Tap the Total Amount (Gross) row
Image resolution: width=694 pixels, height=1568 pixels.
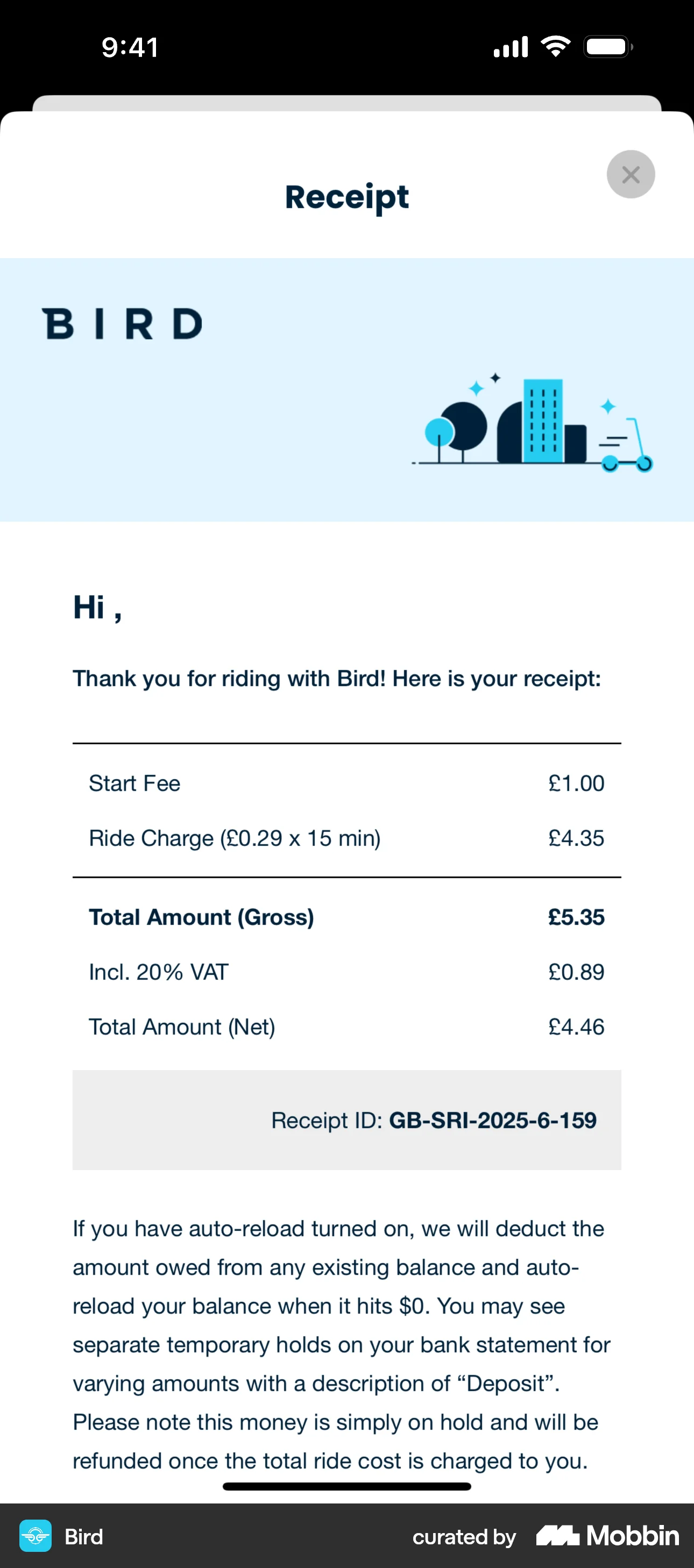[202, 917]
